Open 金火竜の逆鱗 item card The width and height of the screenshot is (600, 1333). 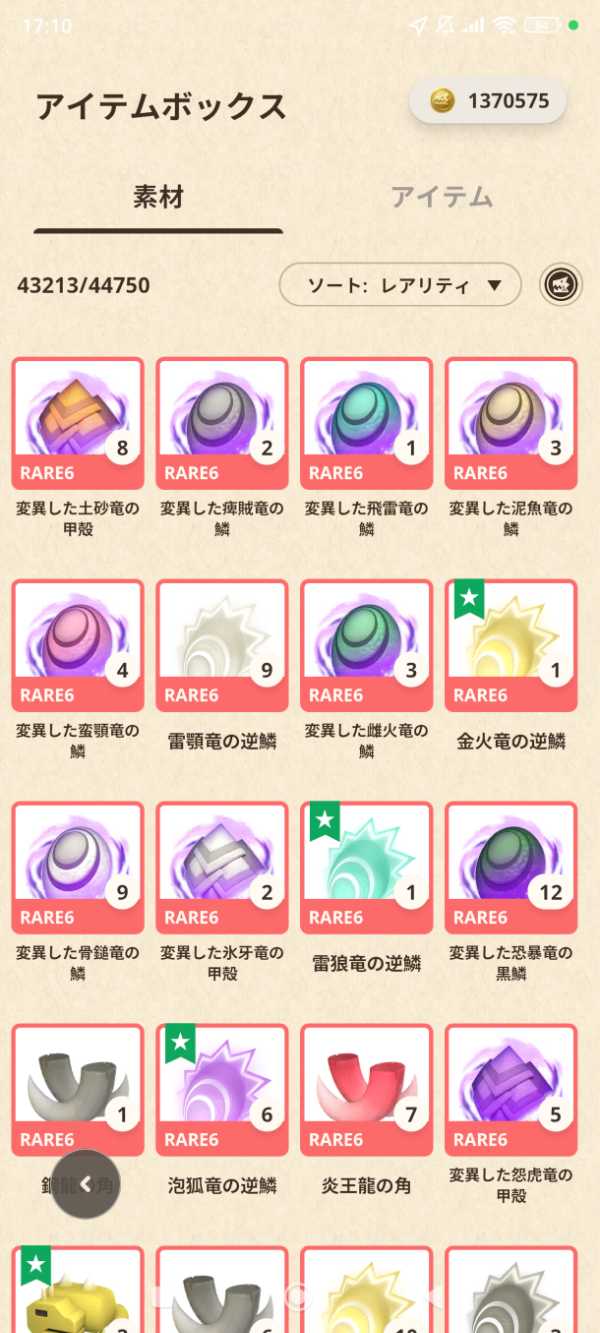[511, 645]
